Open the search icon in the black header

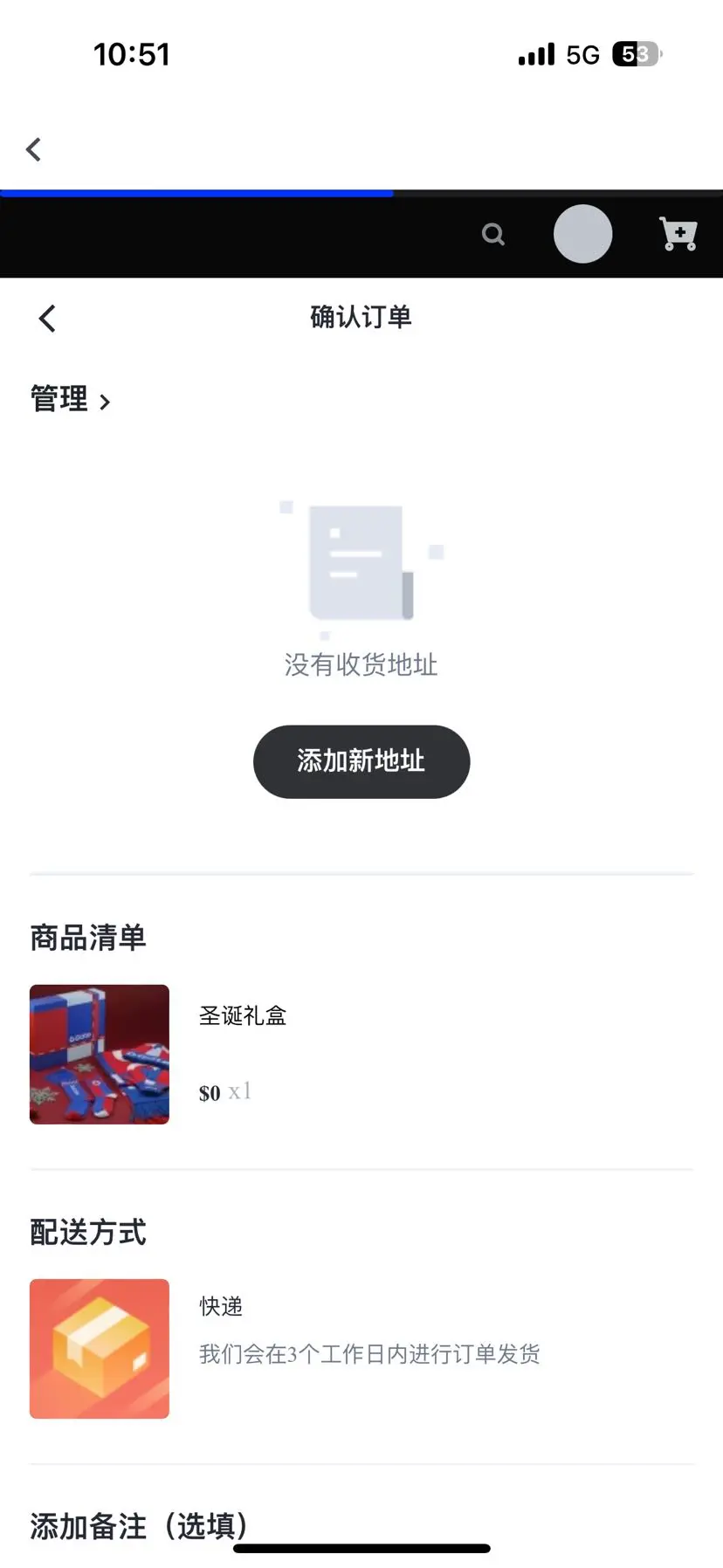[492, 234]
